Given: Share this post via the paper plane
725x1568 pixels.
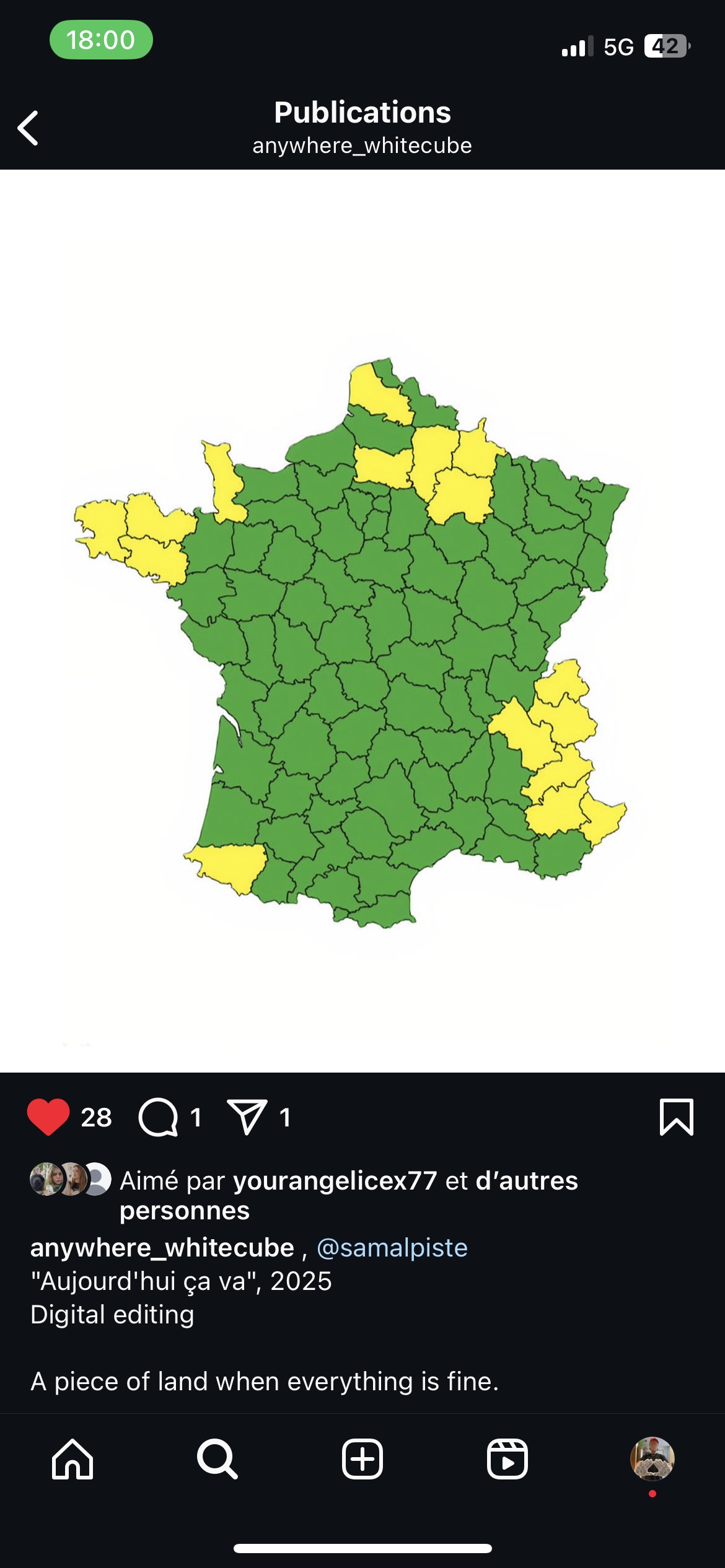Looking at the screenshot, I should (x=247, y=1117).
